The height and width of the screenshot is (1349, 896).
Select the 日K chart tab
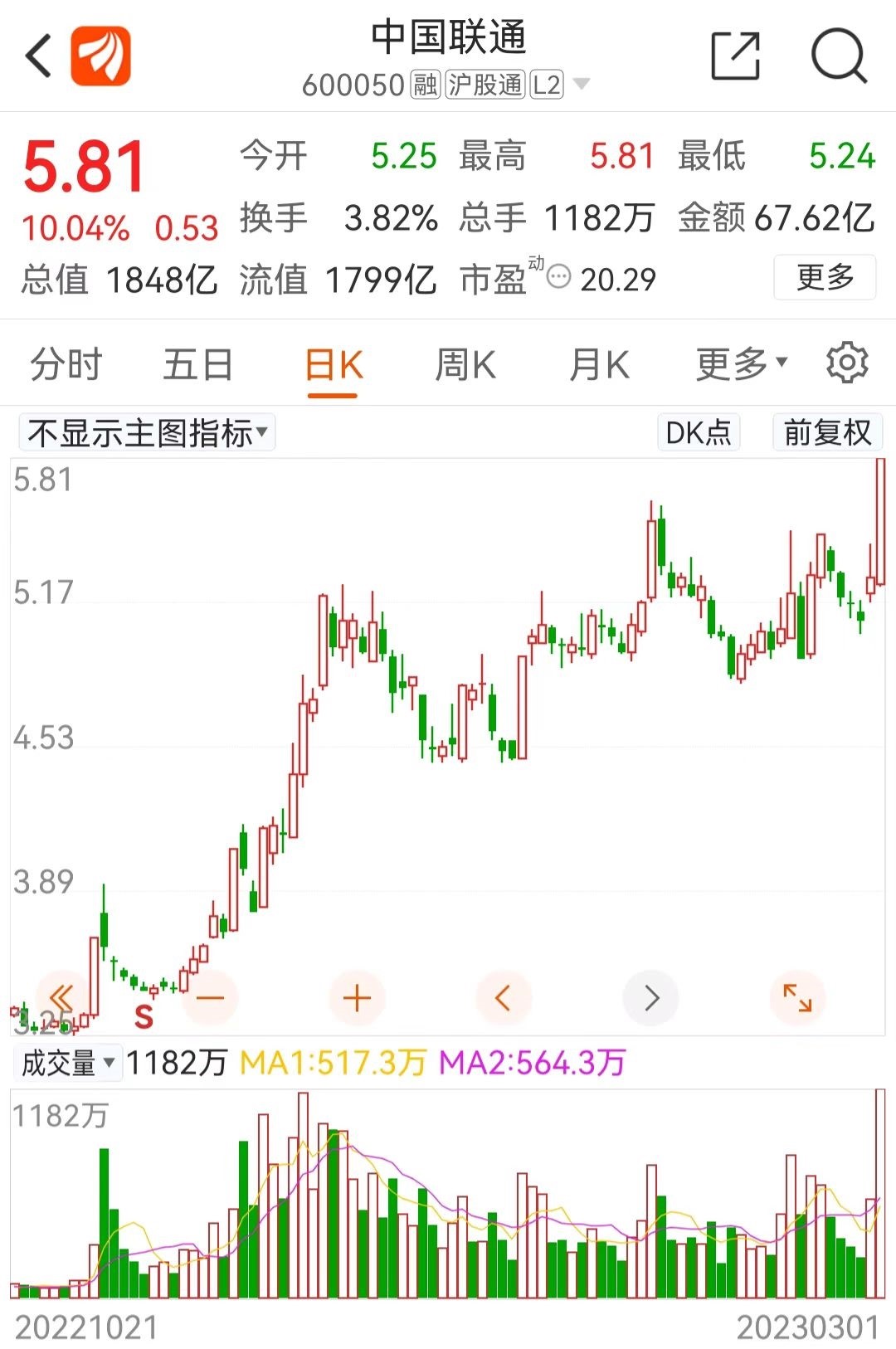coord(334,365)
